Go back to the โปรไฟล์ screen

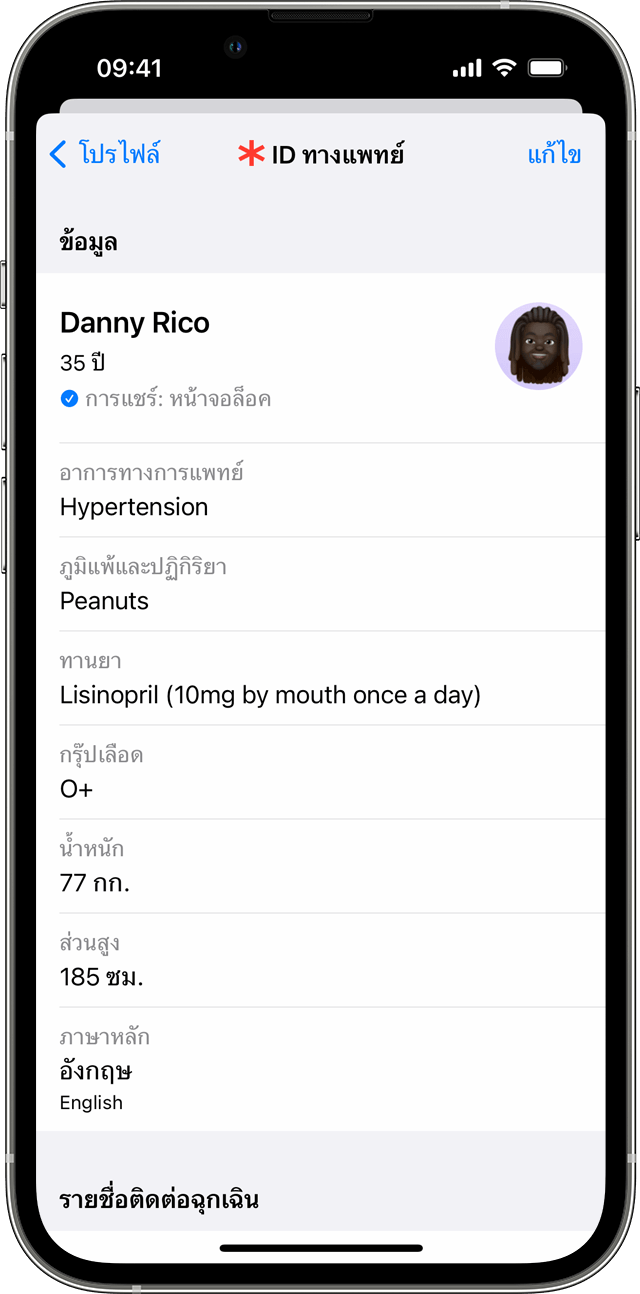[x=105, y=155]
